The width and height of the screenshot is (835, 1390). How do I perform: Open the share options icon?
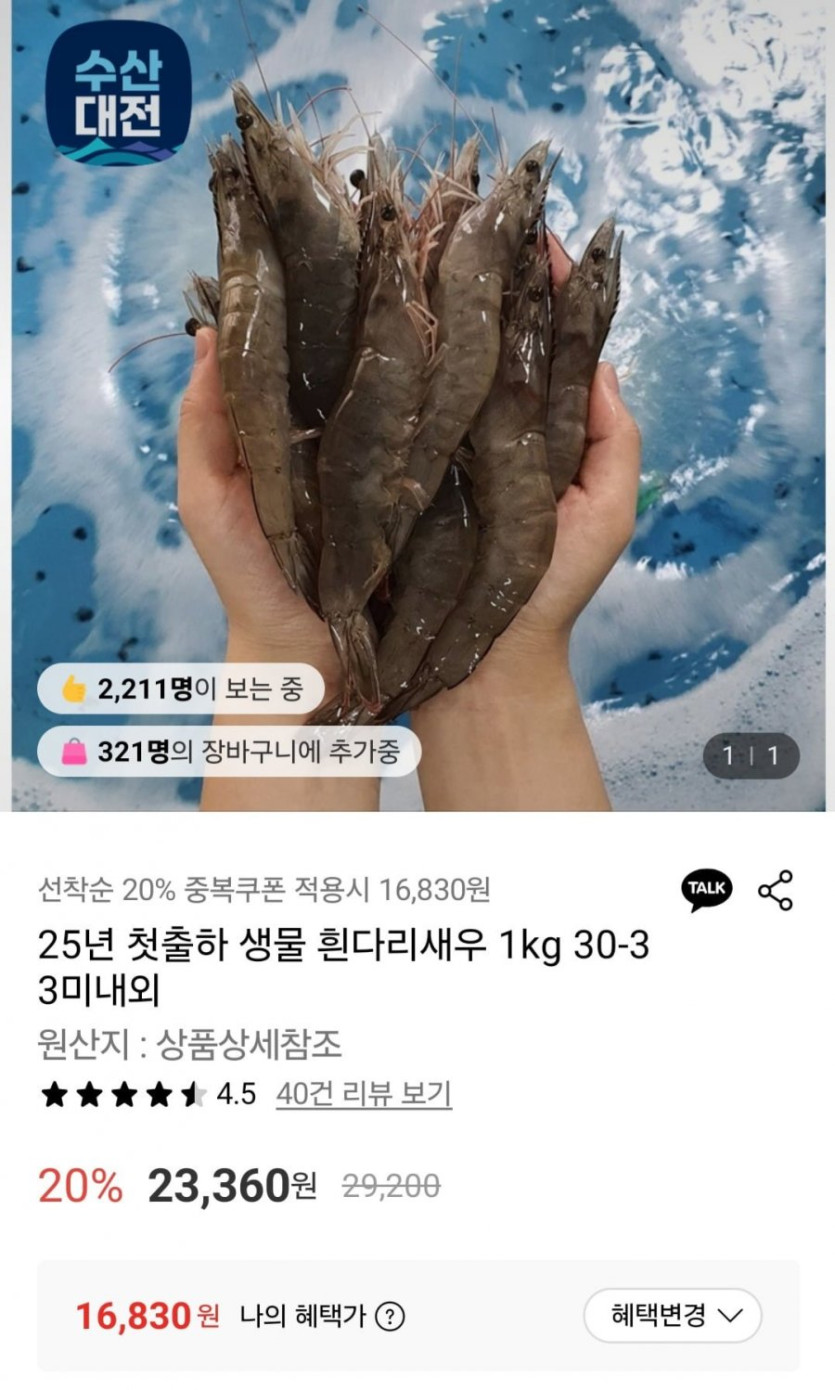click(x=775, y=890)
